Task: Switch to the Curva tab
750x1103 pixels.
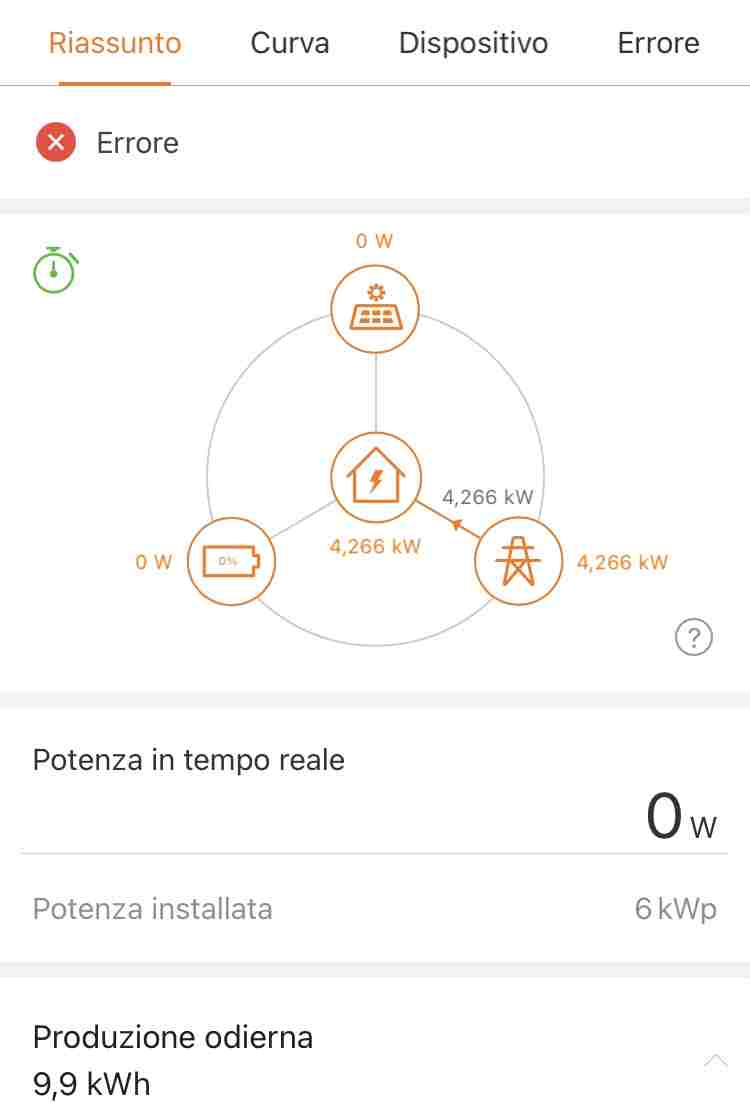Action: [290, 44]
